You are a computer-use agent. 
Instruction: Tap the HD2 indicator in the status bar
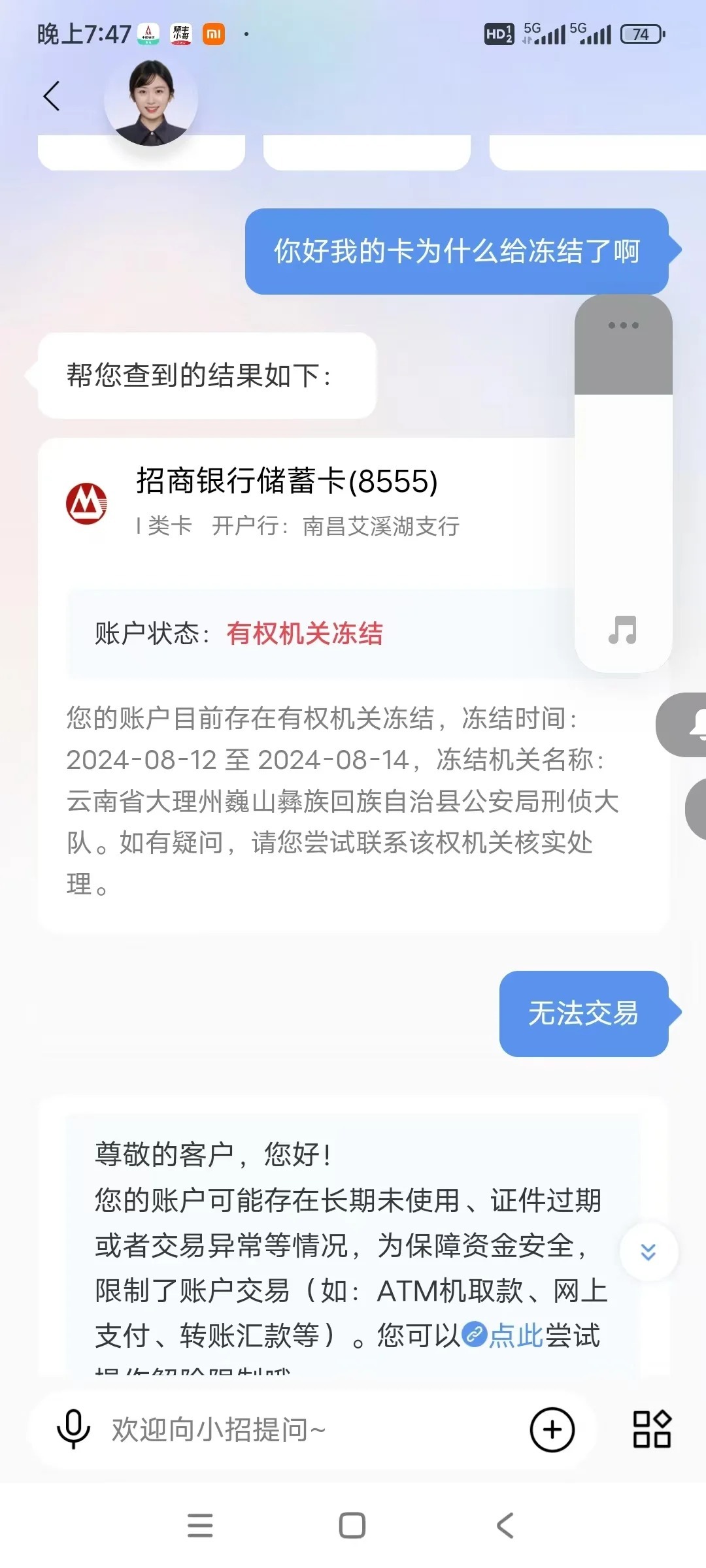498,34
